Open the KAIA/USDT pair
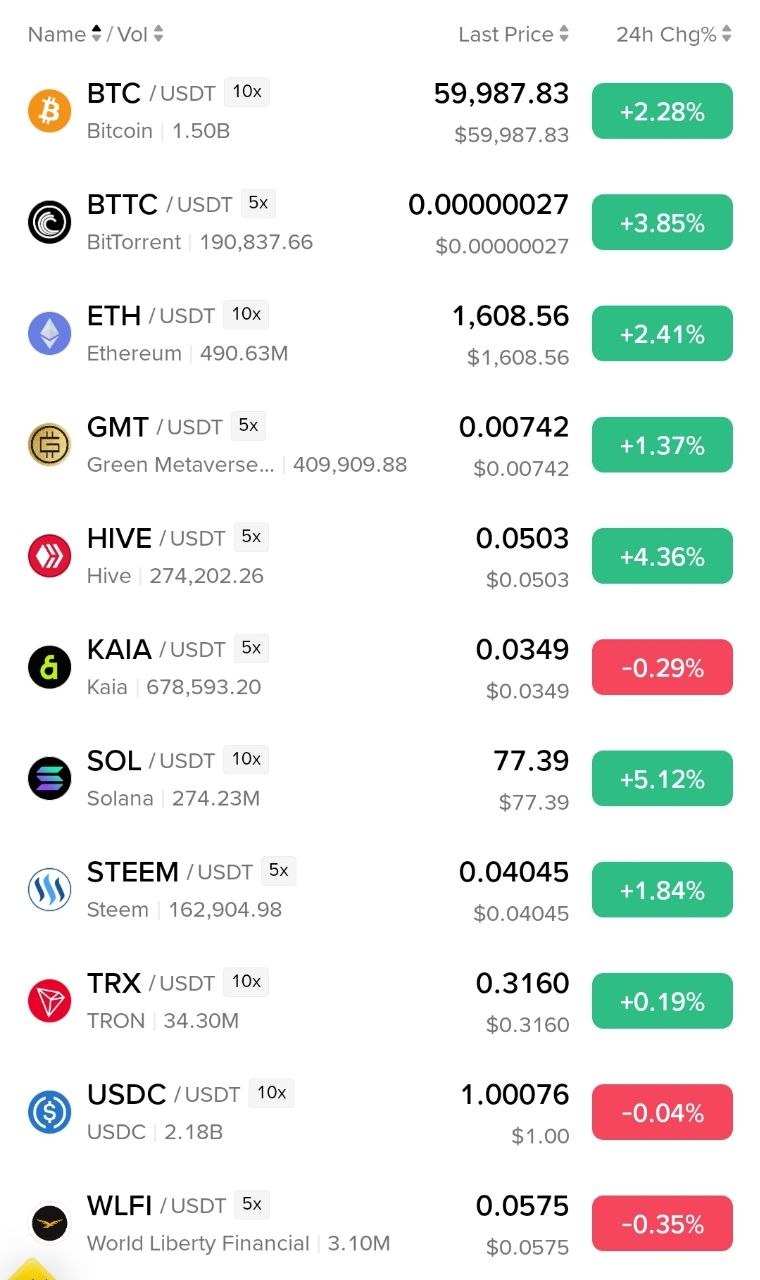Screen dimensions: 760x1280 pos(380,668)
